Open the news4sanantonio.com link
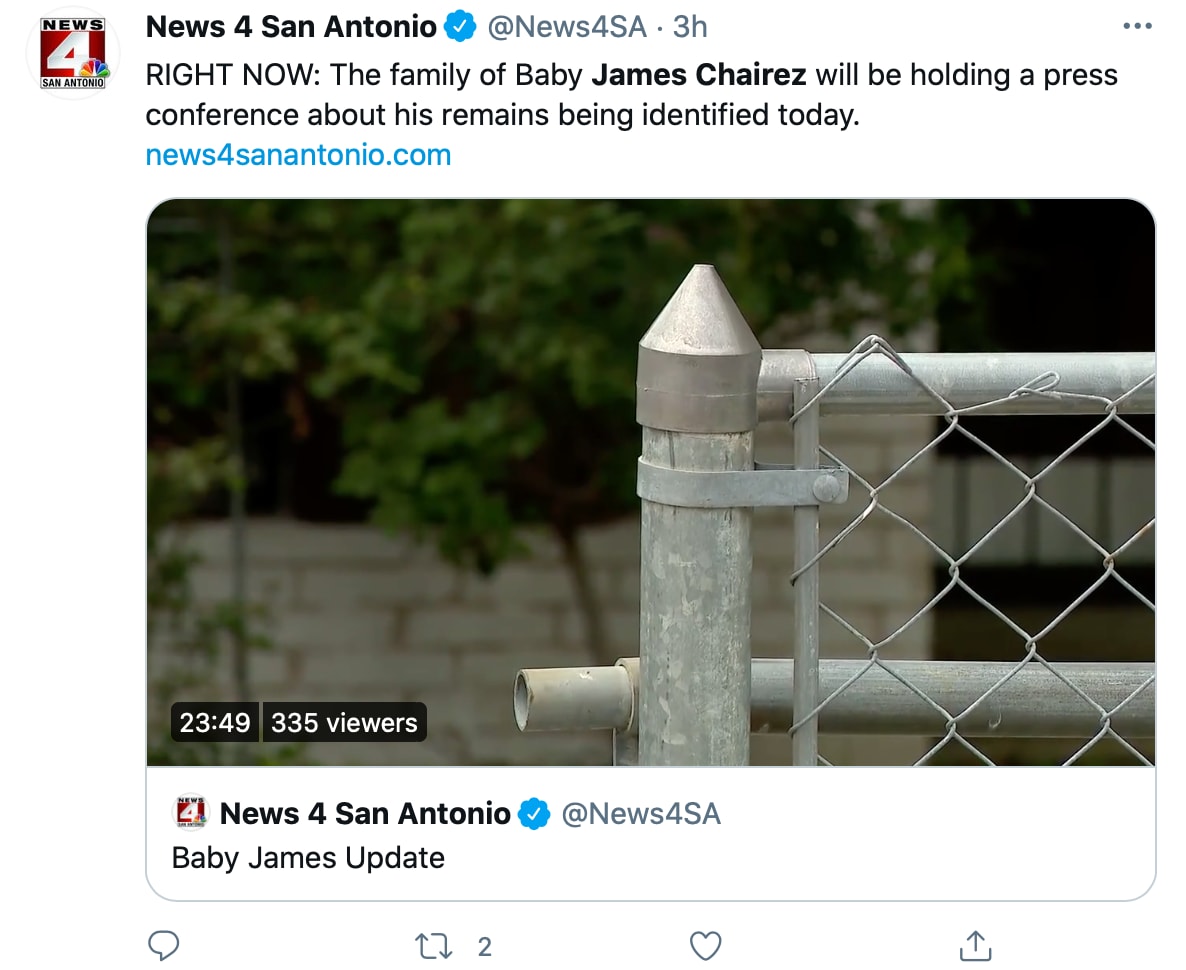 [x=298, y=155]
